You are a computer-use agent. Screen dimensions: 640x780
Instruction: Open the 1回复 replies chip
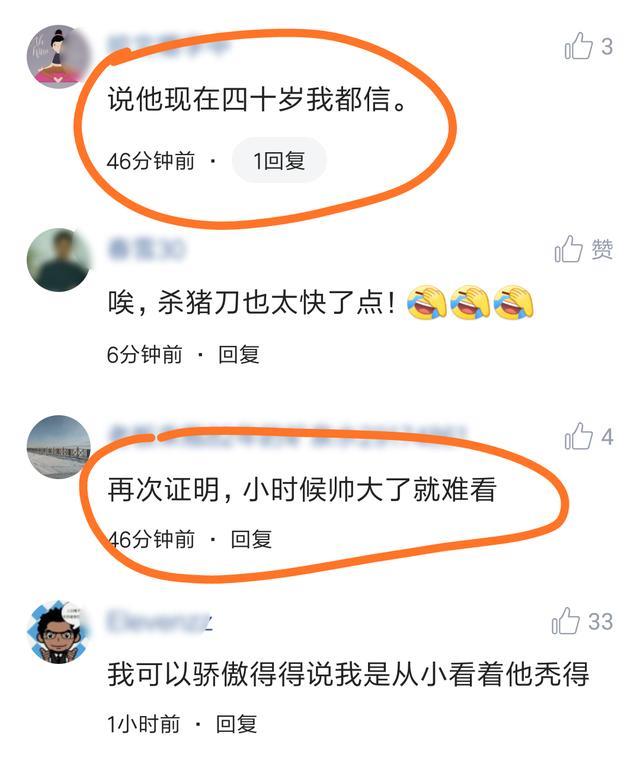pyautogui.click(x=279, y=161)
